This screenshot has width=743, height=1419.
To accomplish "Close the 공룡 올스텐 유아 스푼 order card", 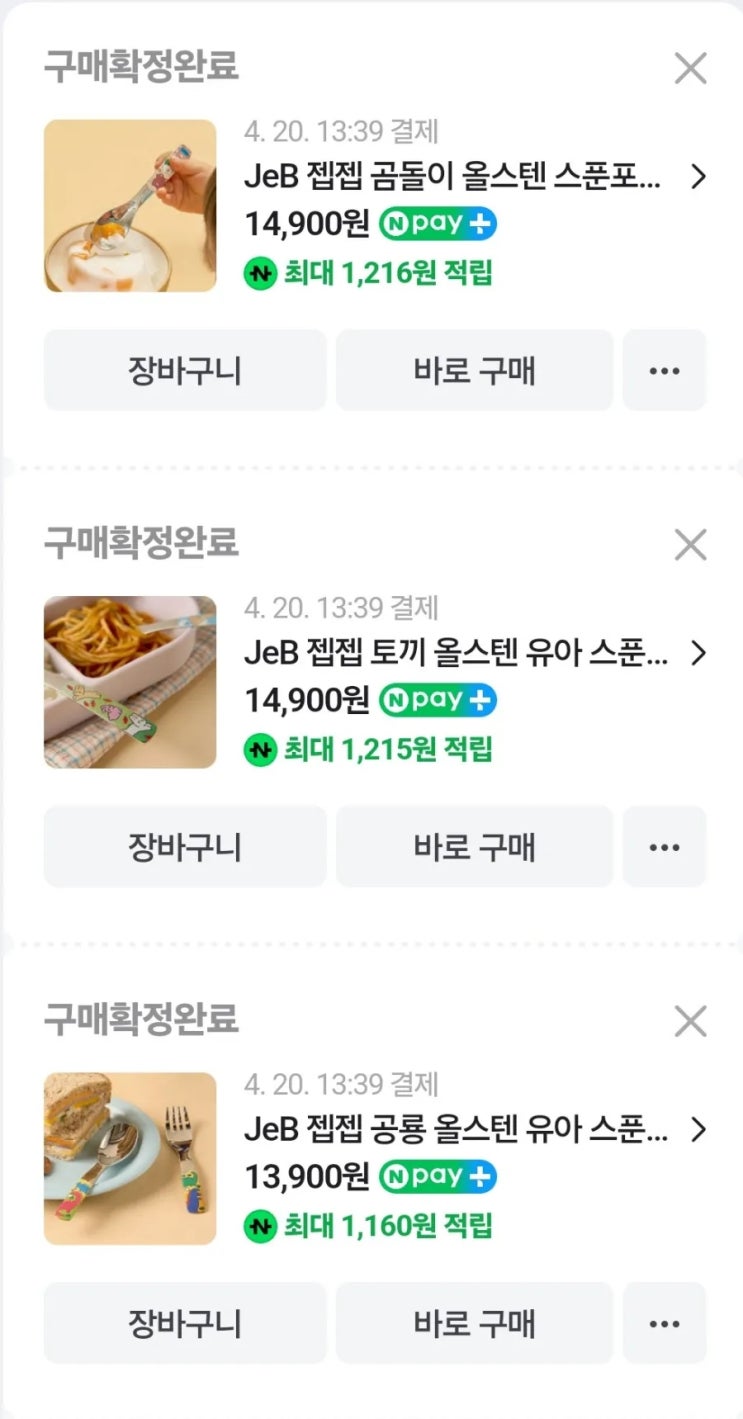I will [x=690, y=1021].
